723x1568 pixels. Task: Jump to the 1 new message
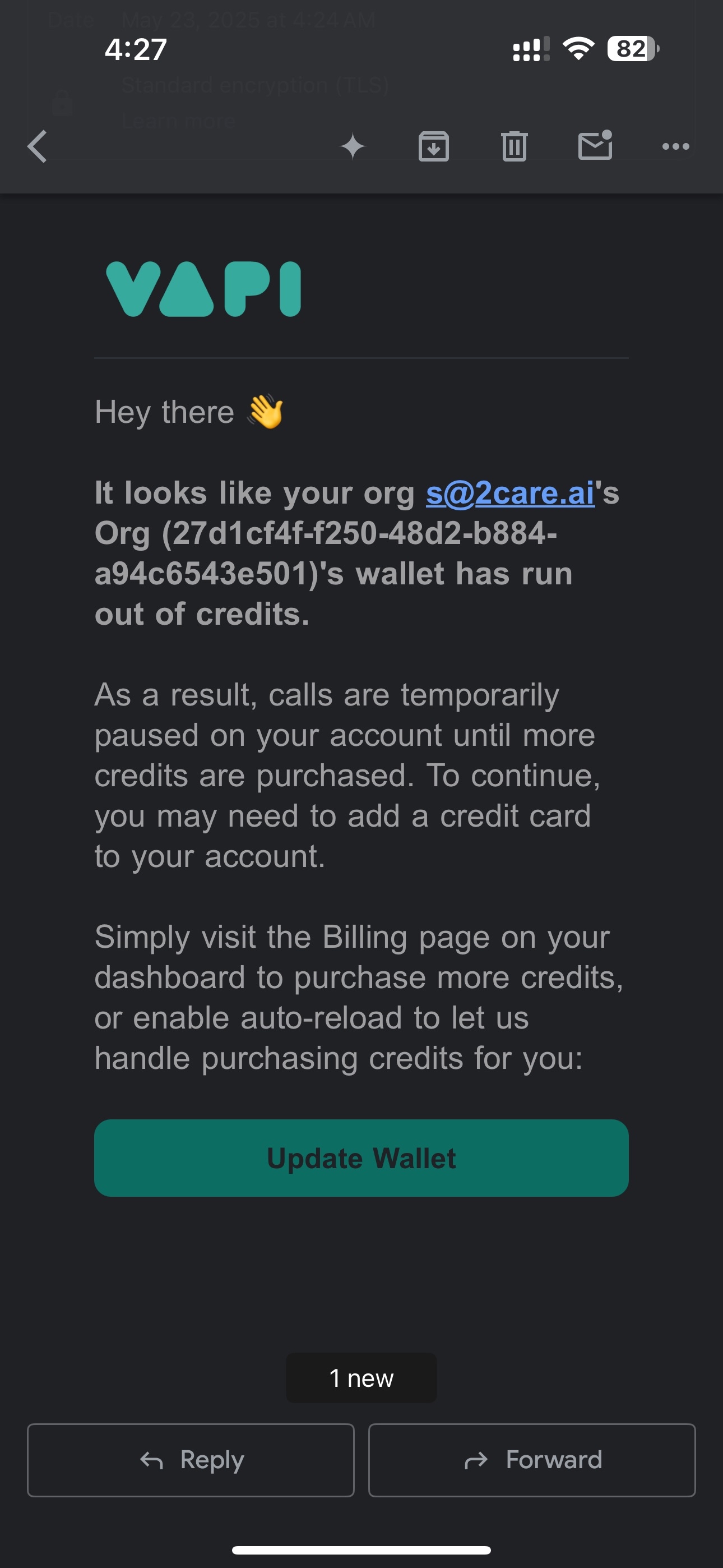pos(361,1378)
